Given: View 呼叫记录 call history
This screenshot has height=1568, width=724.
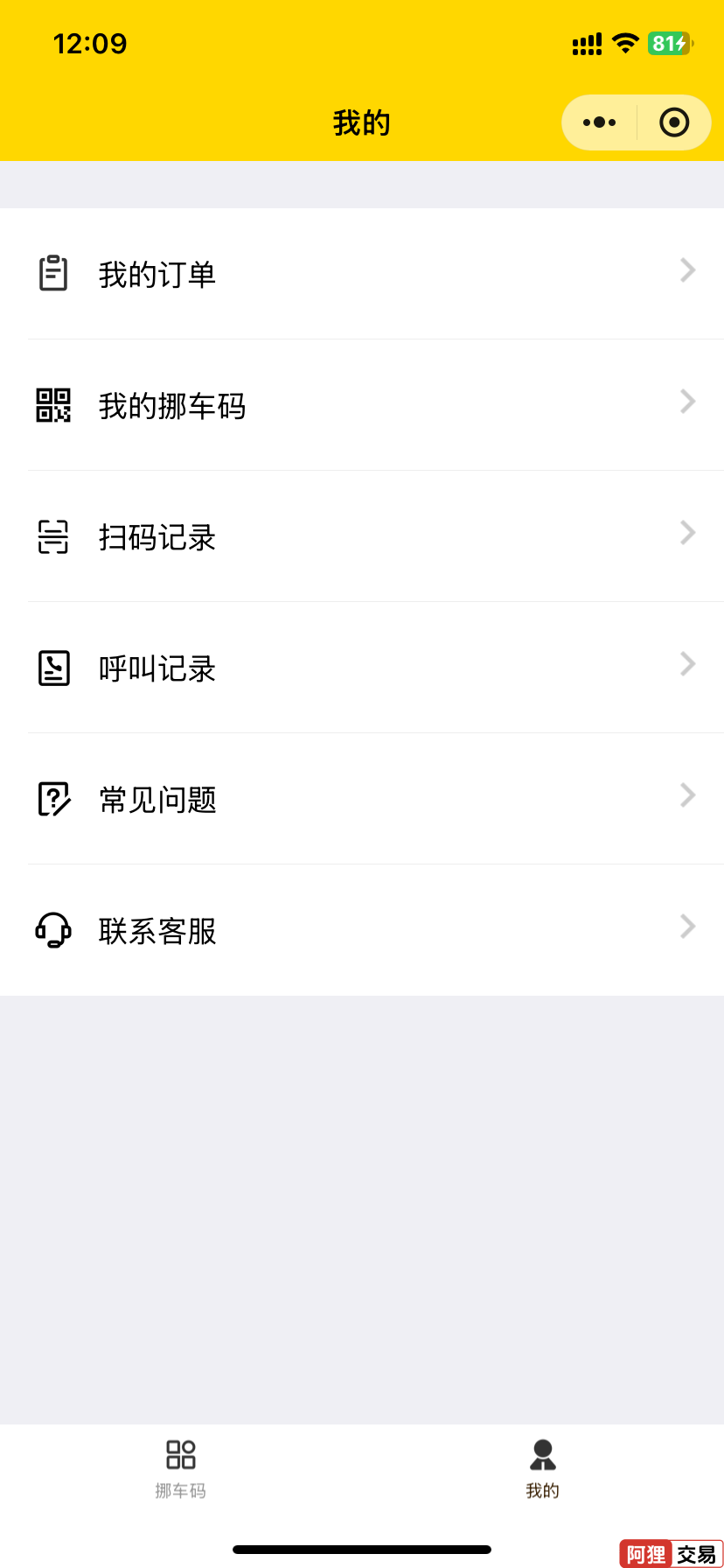Looking at the screenshot, I should click(362, 668).
